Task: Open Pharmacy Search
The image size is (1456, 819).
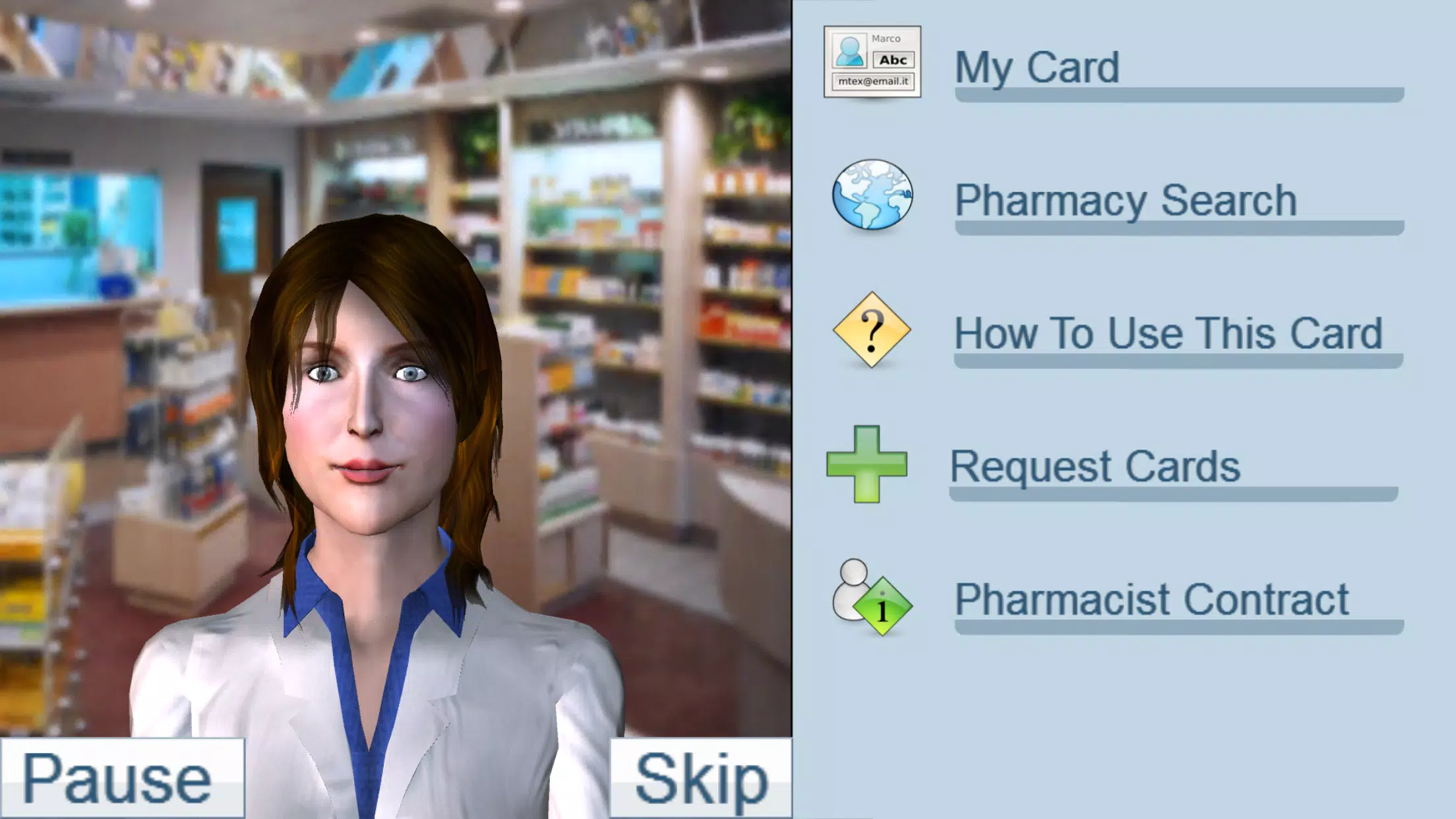Action: [x=1114, y=199]
